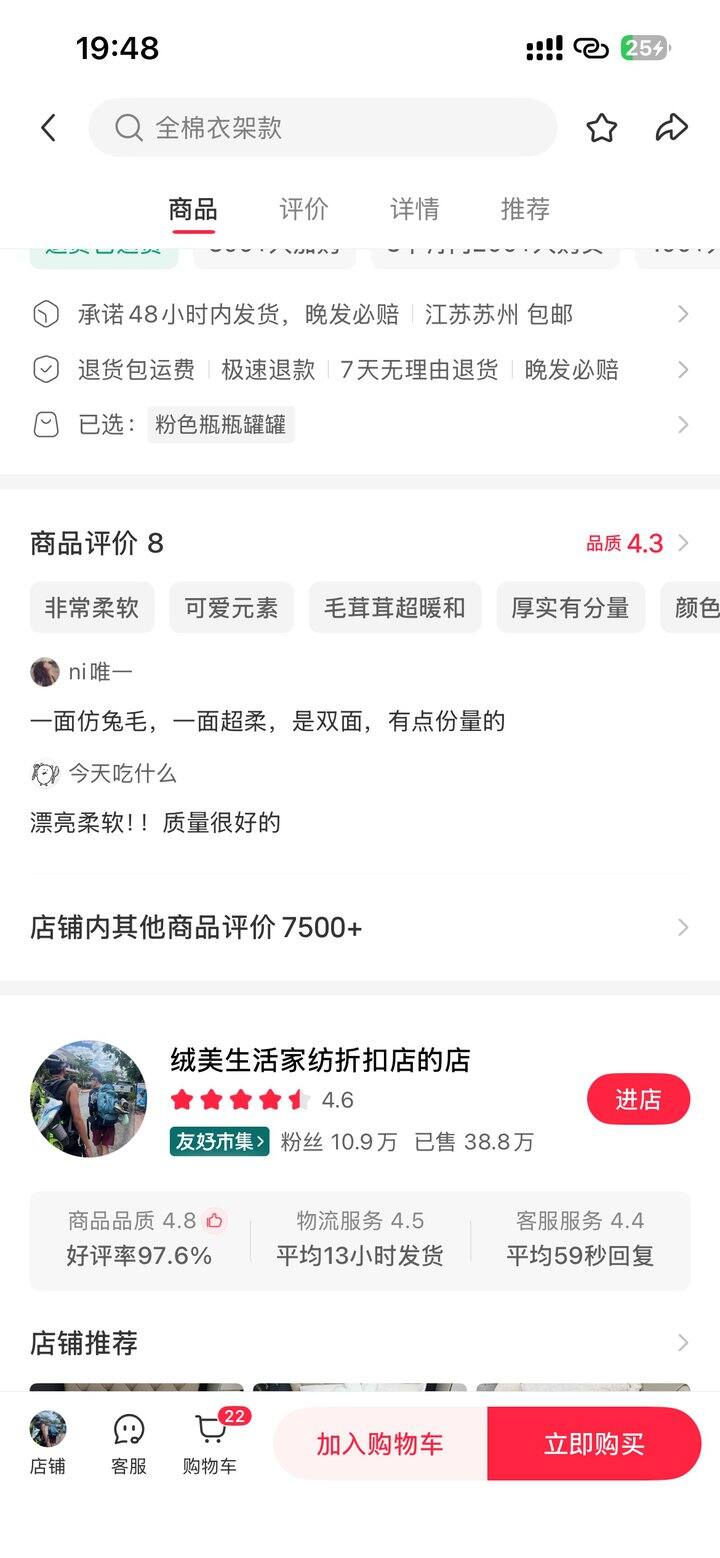Screen dimensions: 720x1558
Task: Switch to the 详情 tab
Action: [x=414, y=209]
